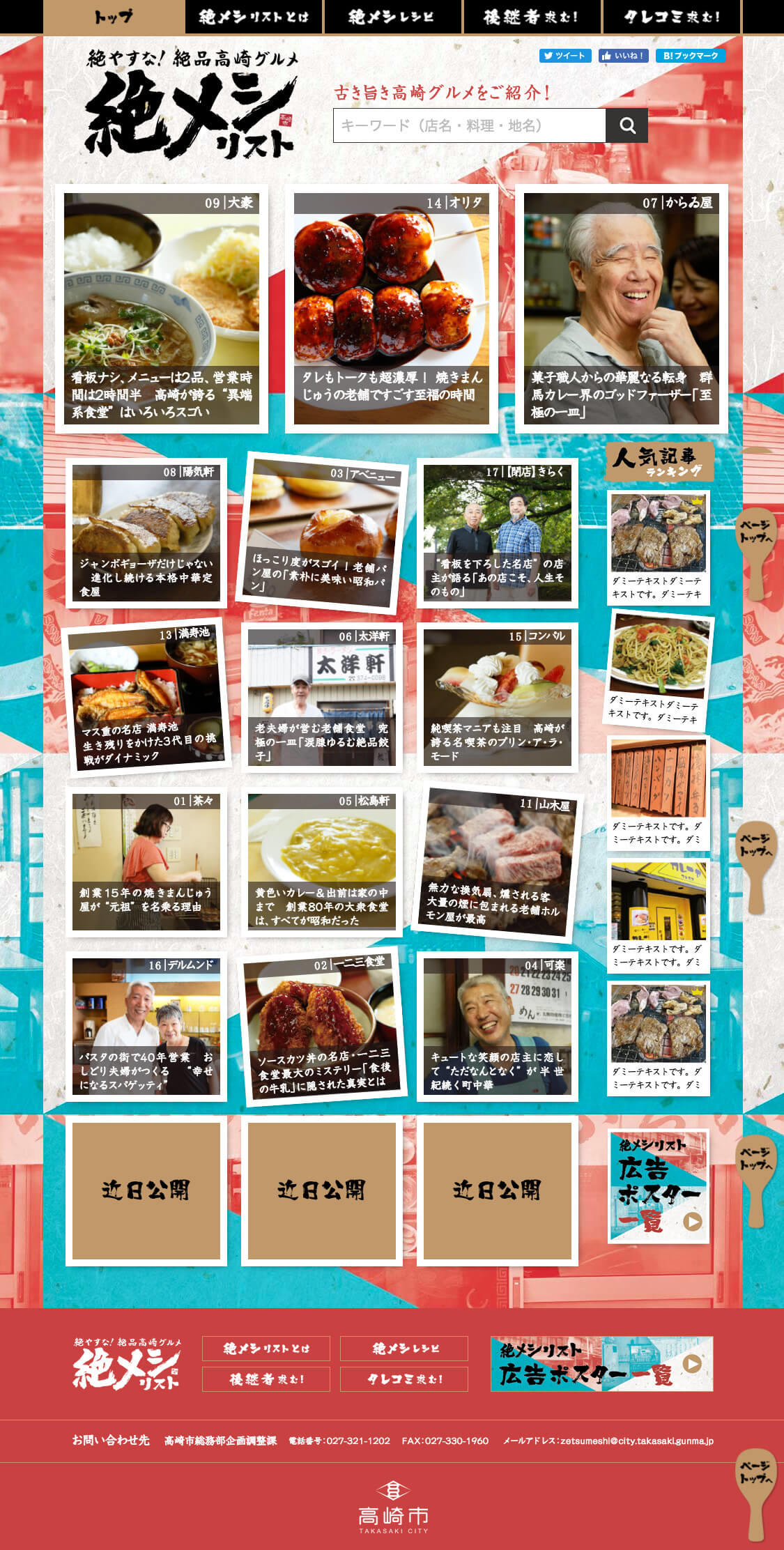Go to 後継者求む! tab
The width and height of the screenshot is (784, 1550).
(x=532, y=17)
